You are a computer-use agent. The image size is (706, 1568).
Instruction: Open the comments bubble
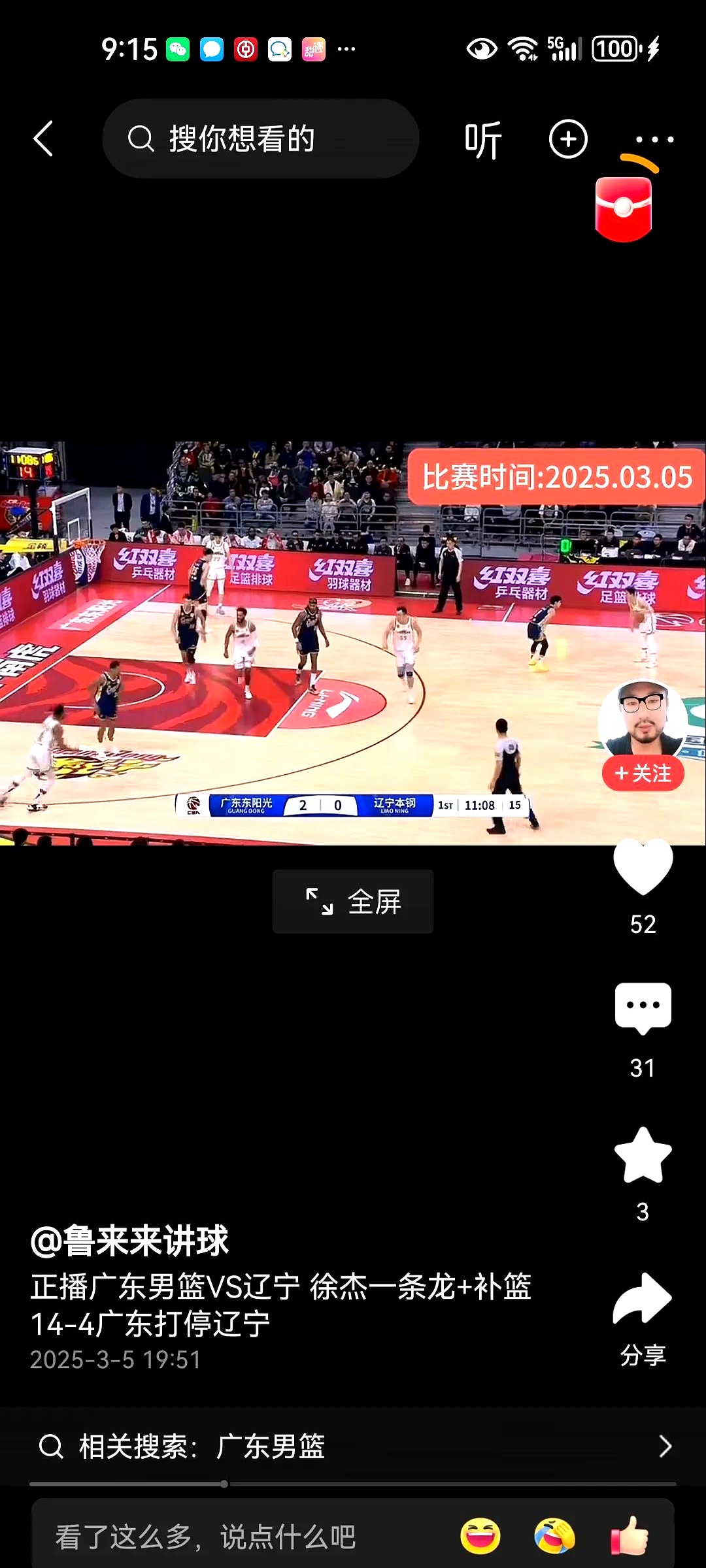(x=643, y=1007)
